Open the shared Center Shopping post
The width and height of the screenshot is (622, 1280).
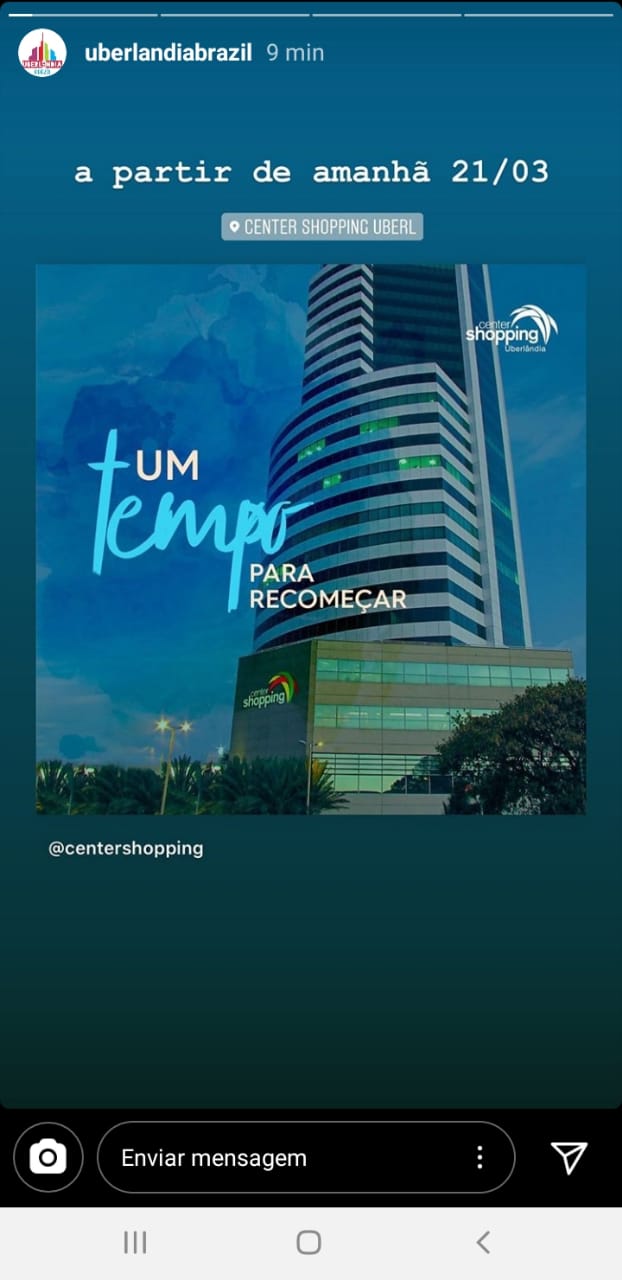[x=311, y=539]
